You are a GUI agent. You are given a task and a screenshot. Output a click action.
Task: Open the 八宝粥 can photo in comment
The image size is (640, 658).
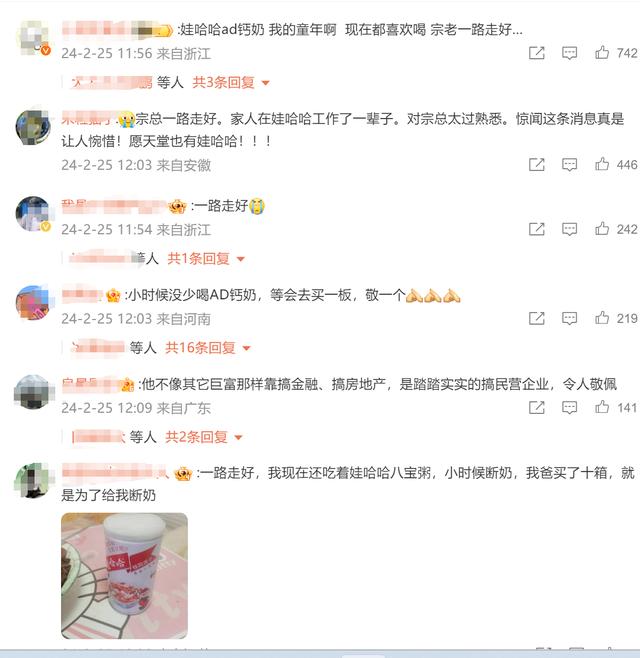[124, 575]
